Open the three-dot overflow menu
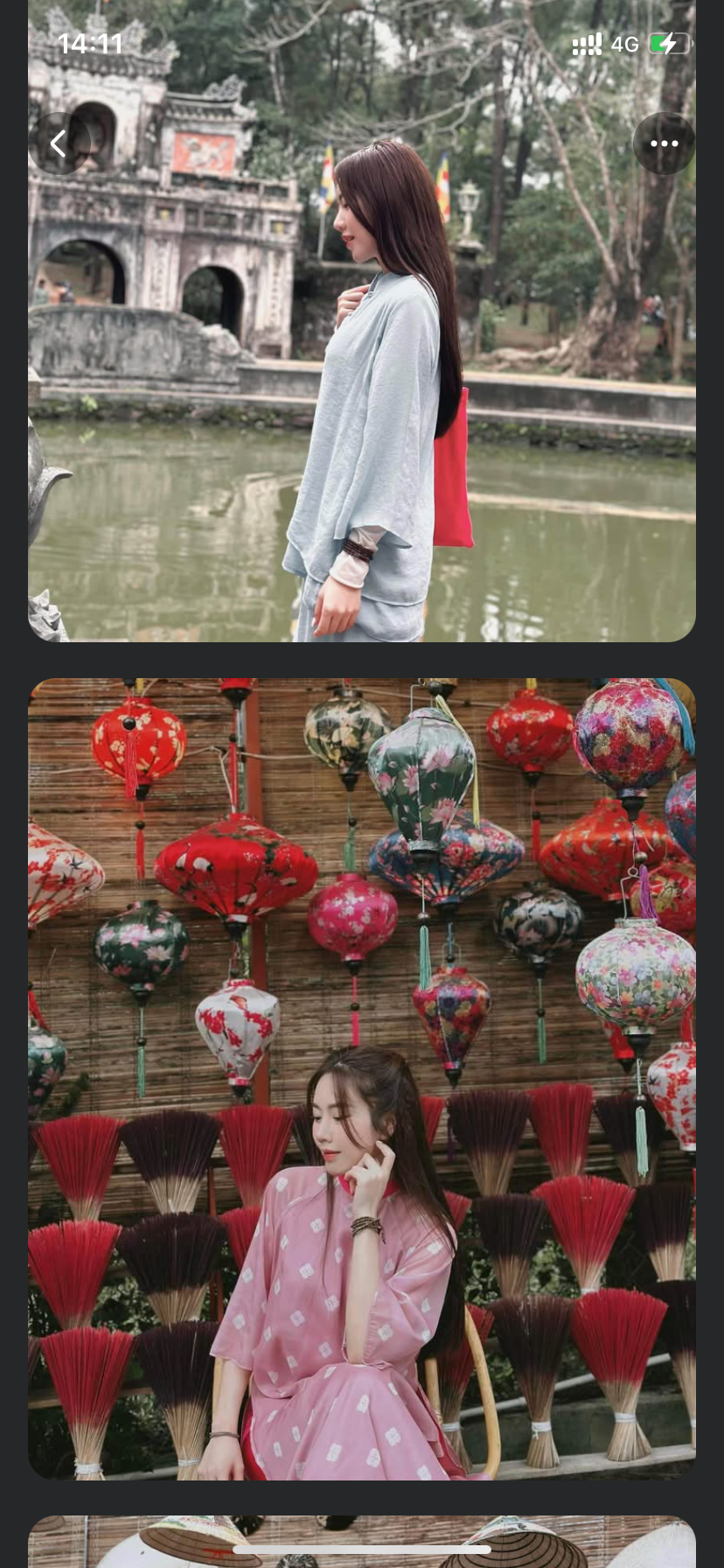The height and width of the screenshot is (1568, 724). [x=664, y=143]
